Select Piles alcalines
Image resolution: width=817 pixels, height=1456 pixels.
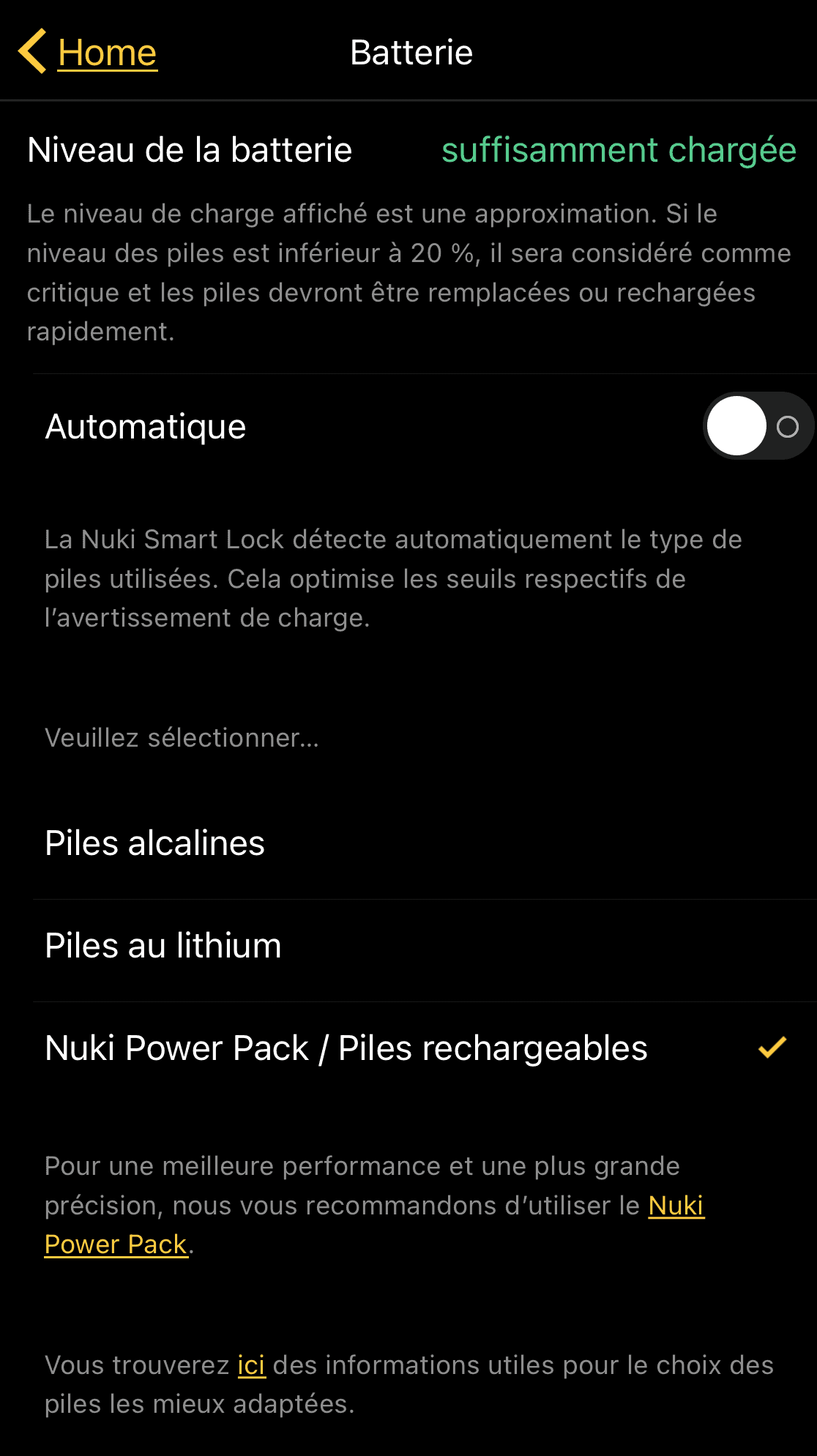pos(155,843)
